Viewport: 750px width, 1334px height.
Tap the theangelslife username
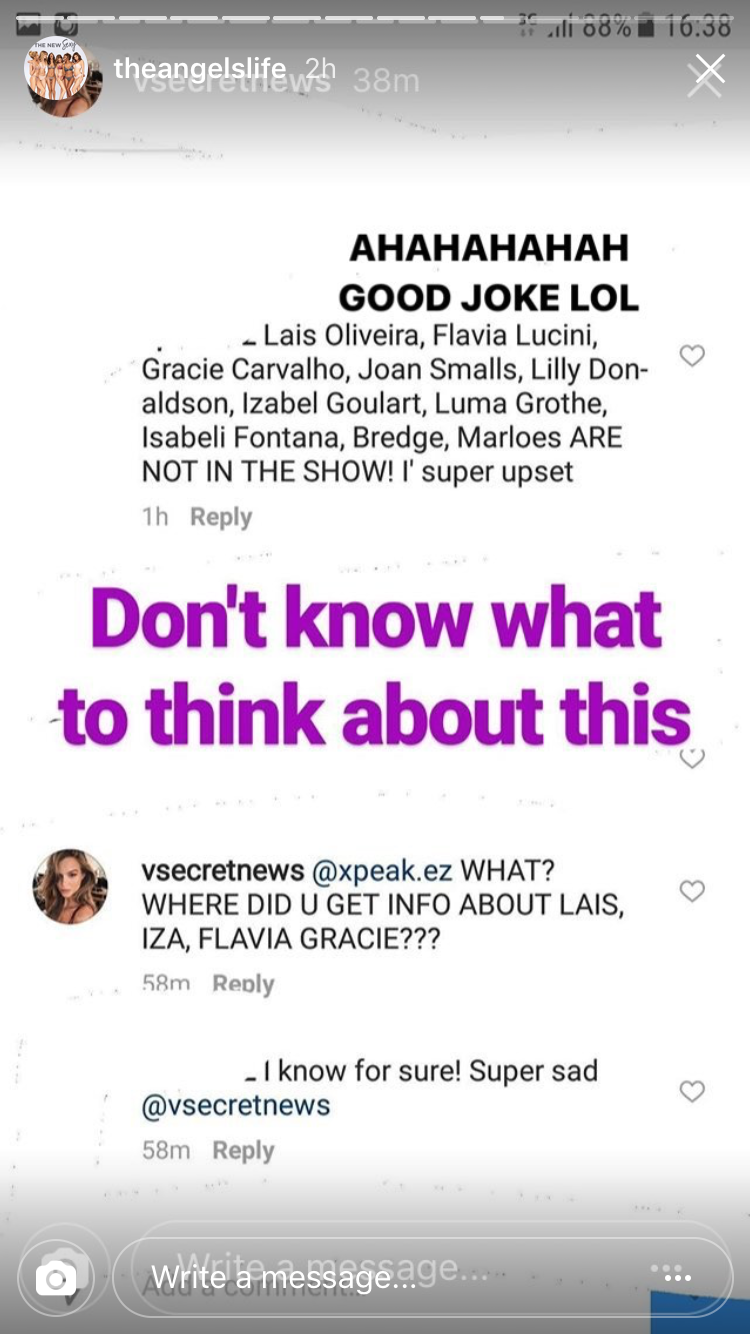pyautogui.click(x=200, y=69)
